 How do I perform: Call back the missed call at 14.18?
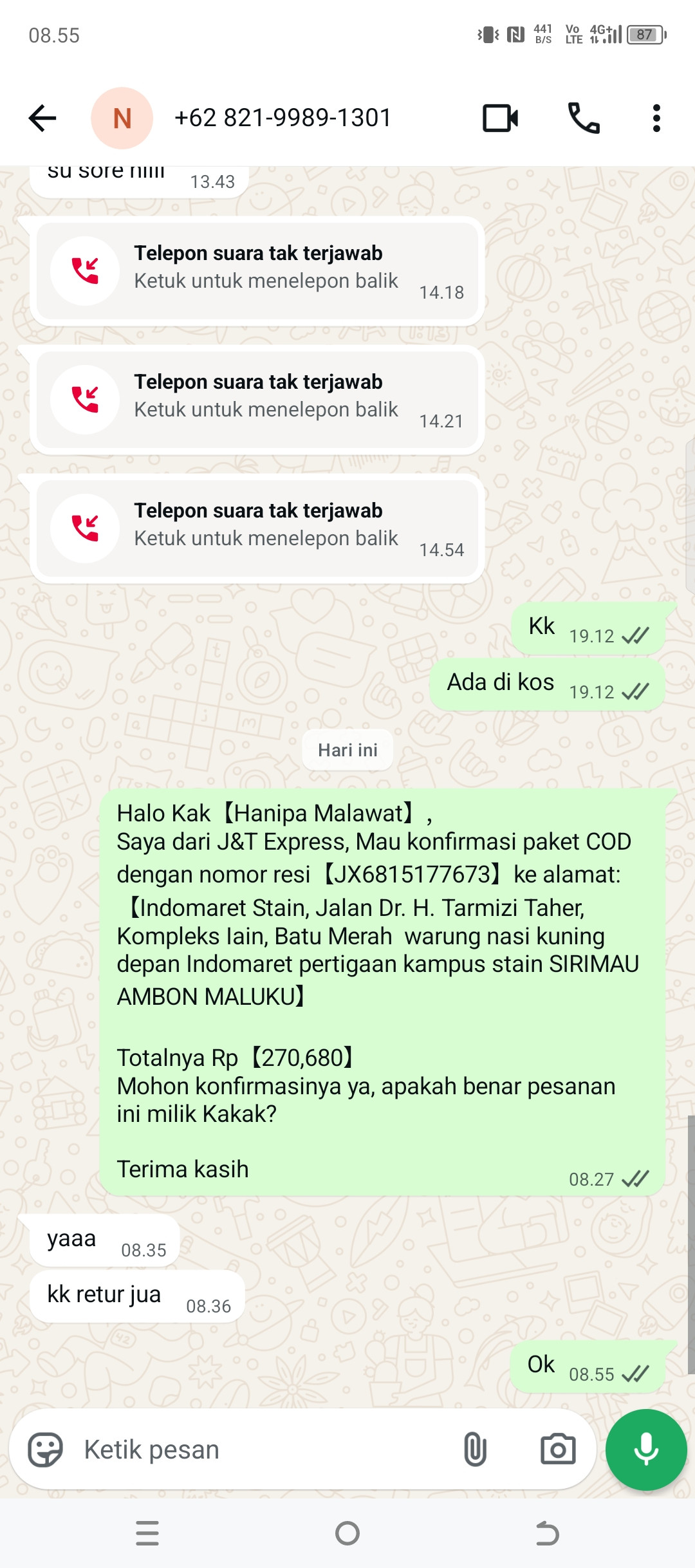(x=257, y=271)
